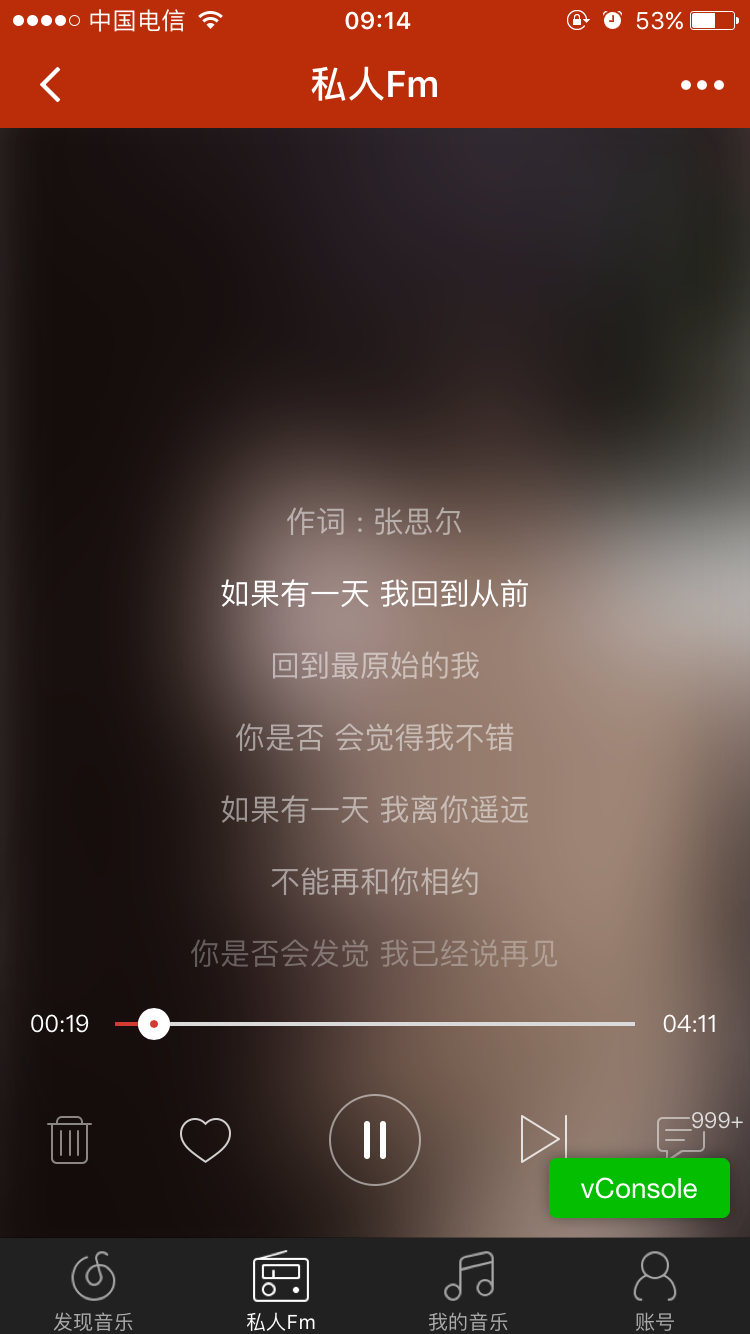Open the 999+ comments

pyautogui.click(x=690, y=1135)
